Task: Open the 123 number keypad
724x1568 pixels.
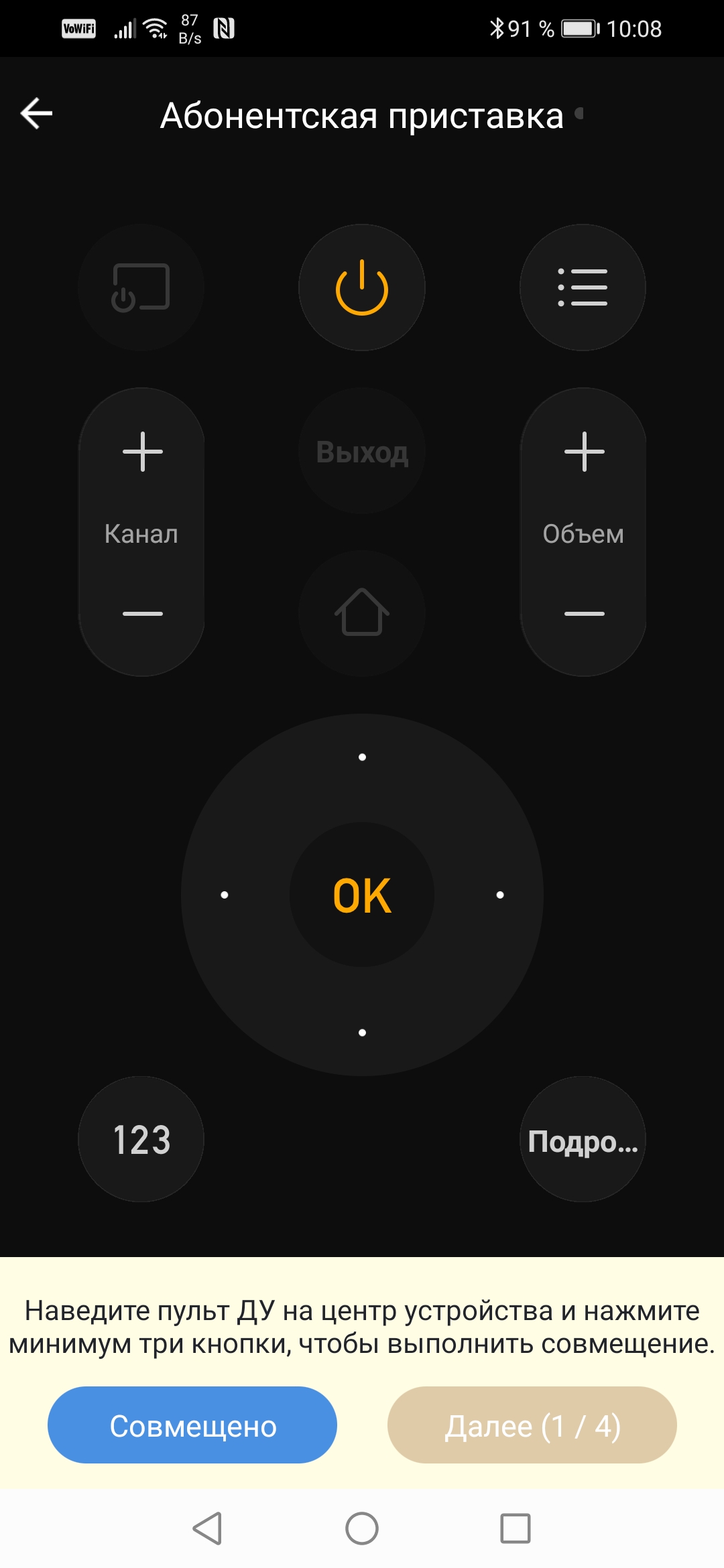Action: 141,1140
